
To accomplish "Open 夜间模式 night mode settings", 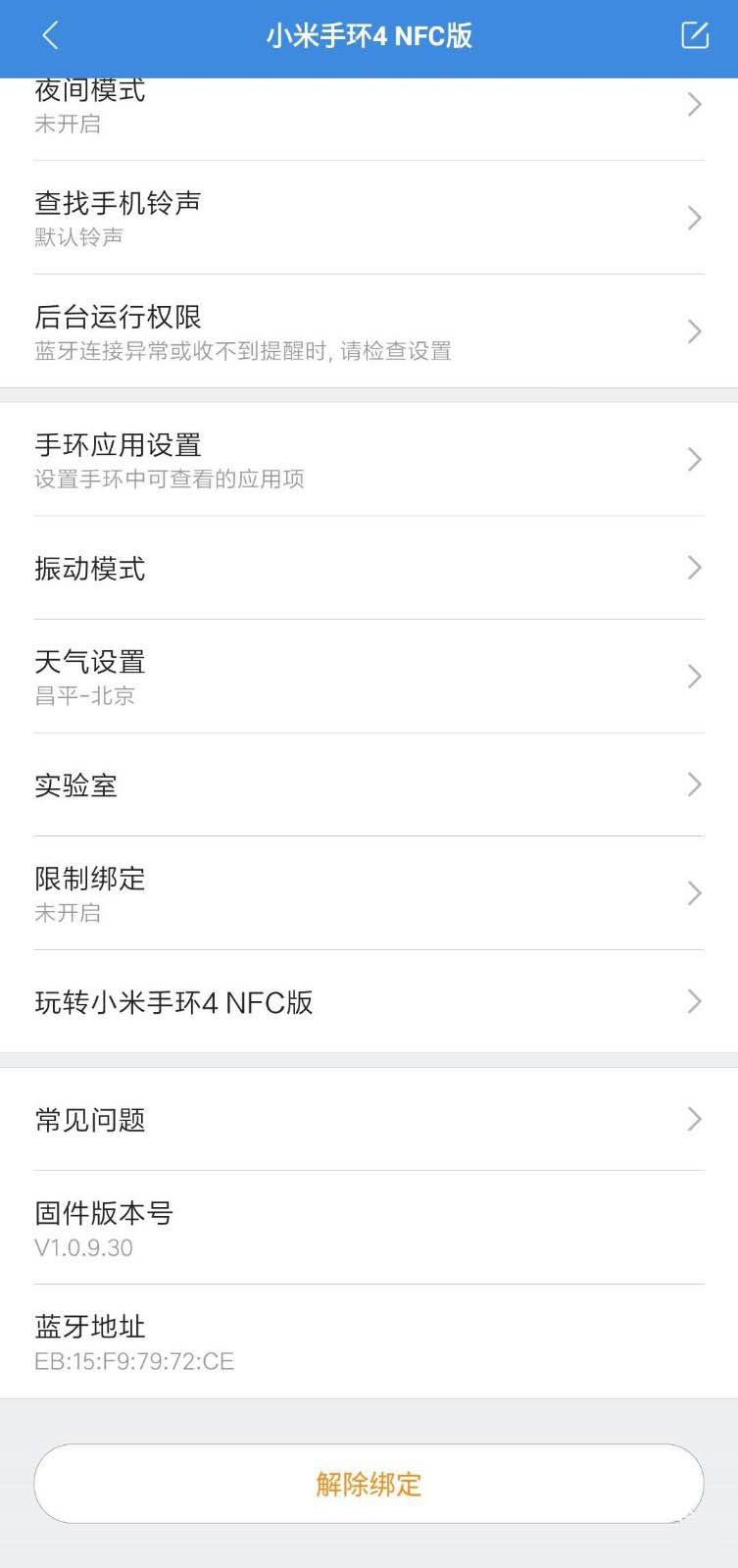I will pyautogui.click(x=369, y=105).
